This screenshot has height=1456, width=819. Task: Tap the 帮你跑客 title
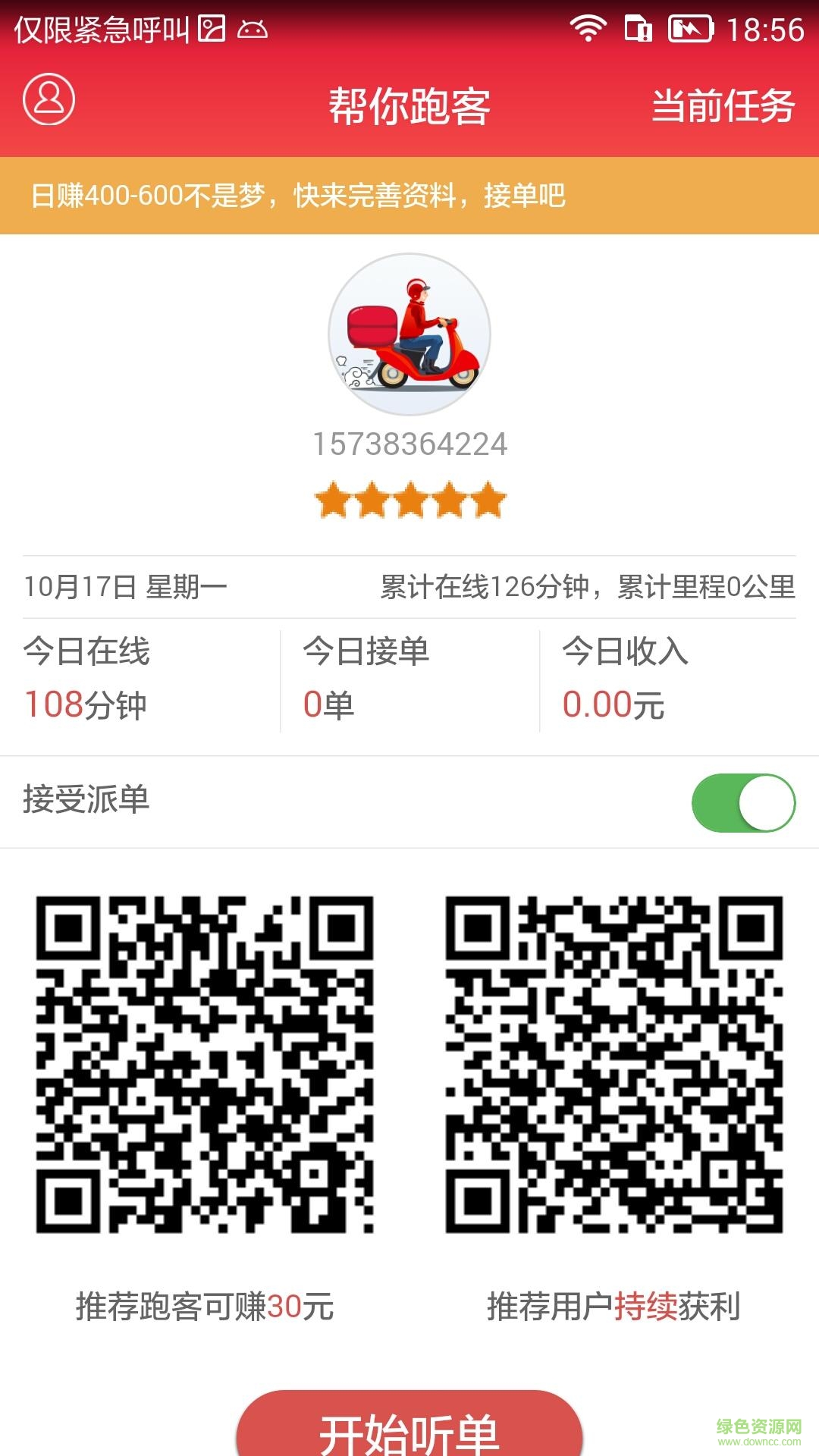pyautogui.click(x=409, y=106)
